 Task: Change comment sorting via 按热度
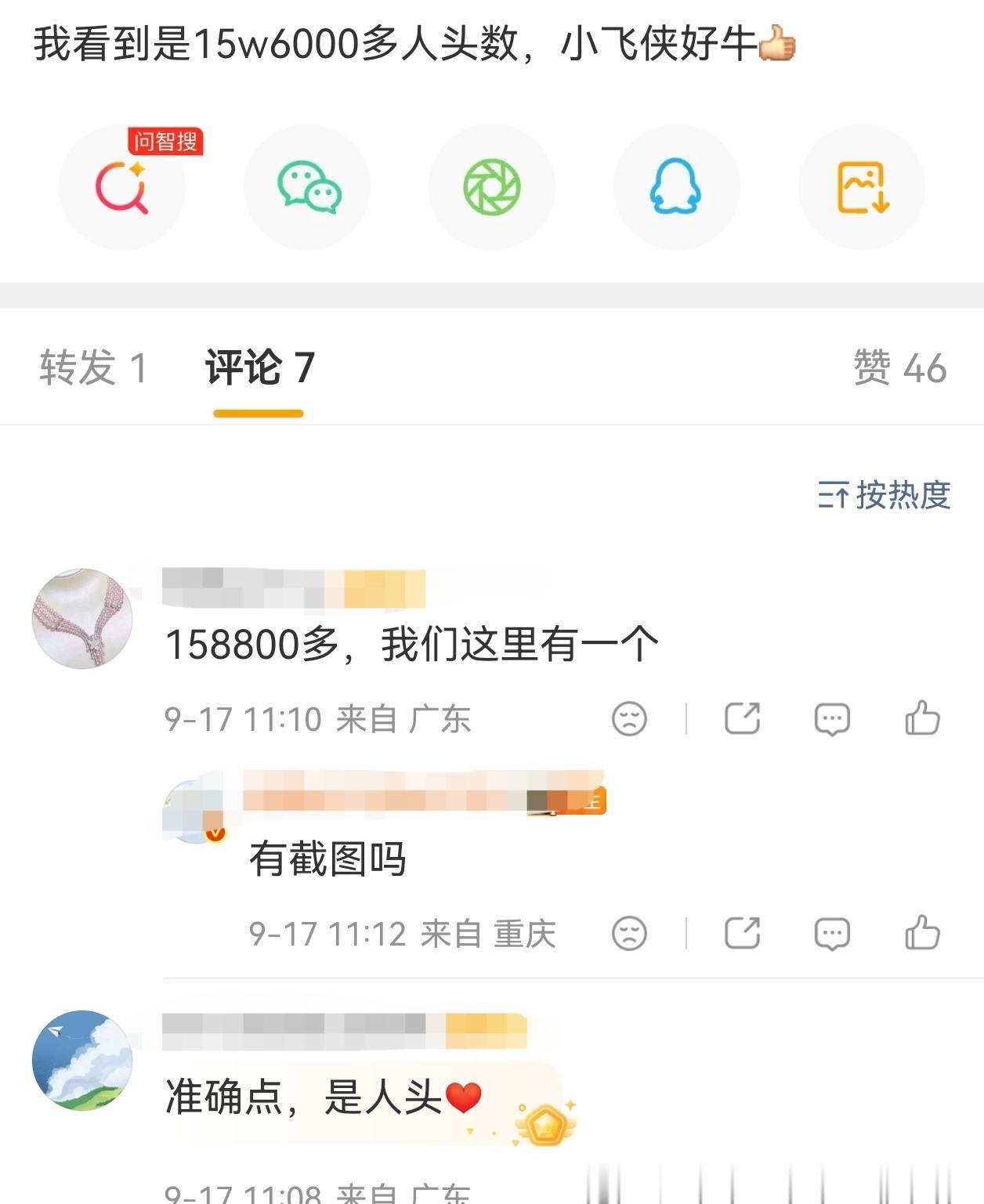tap(884, 495)
